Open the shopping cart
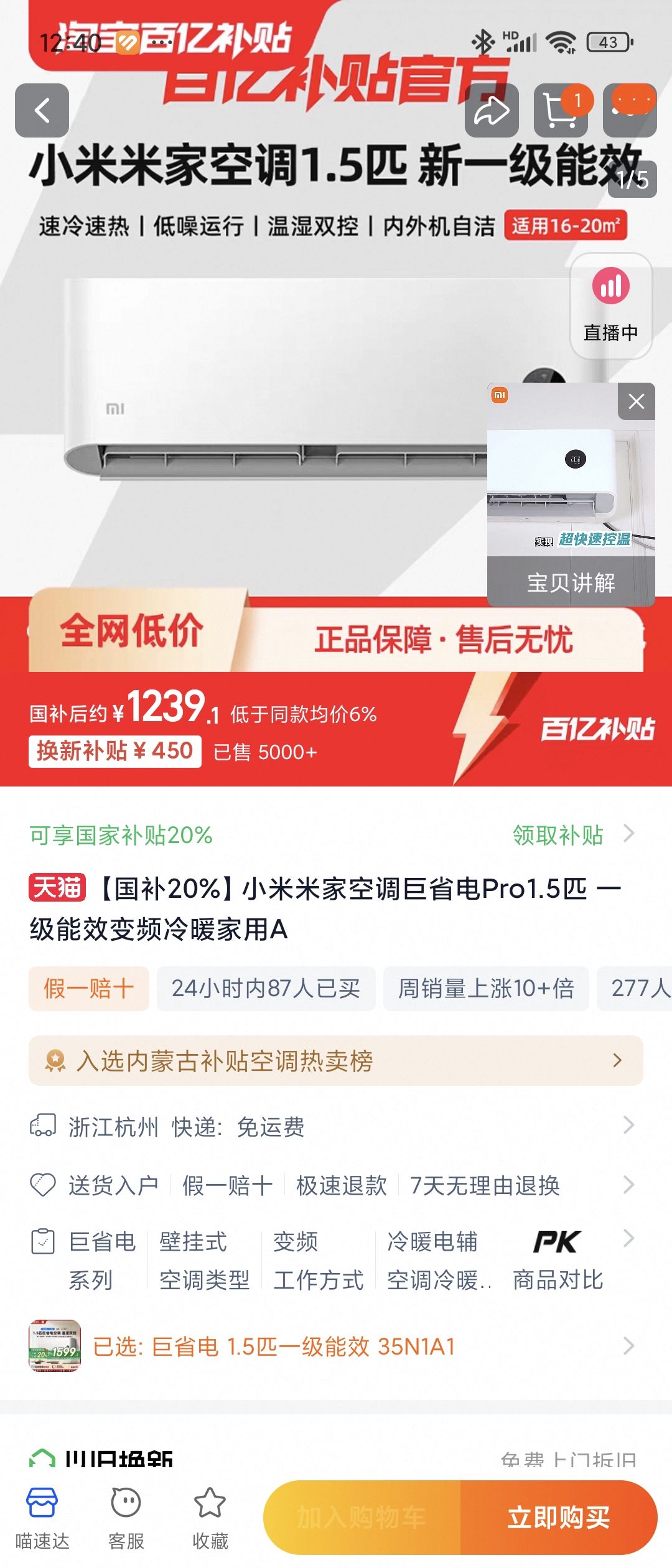 [561, 111]
